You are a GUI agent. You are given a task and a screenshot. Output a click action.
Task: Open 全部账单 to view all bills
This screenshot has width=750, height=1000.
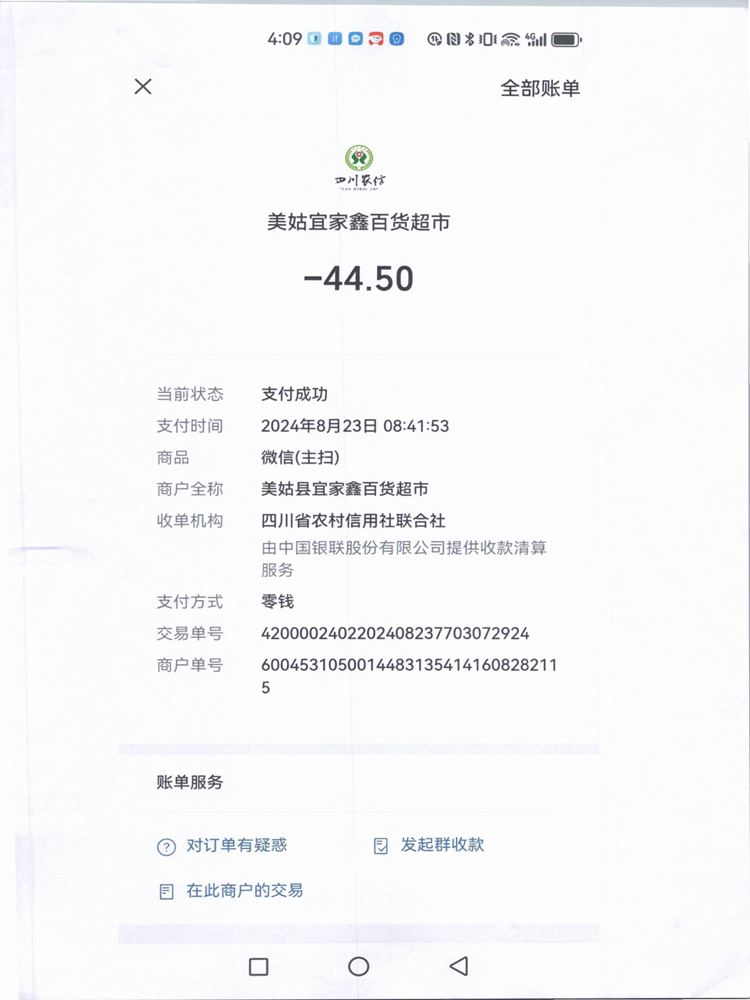539,88
